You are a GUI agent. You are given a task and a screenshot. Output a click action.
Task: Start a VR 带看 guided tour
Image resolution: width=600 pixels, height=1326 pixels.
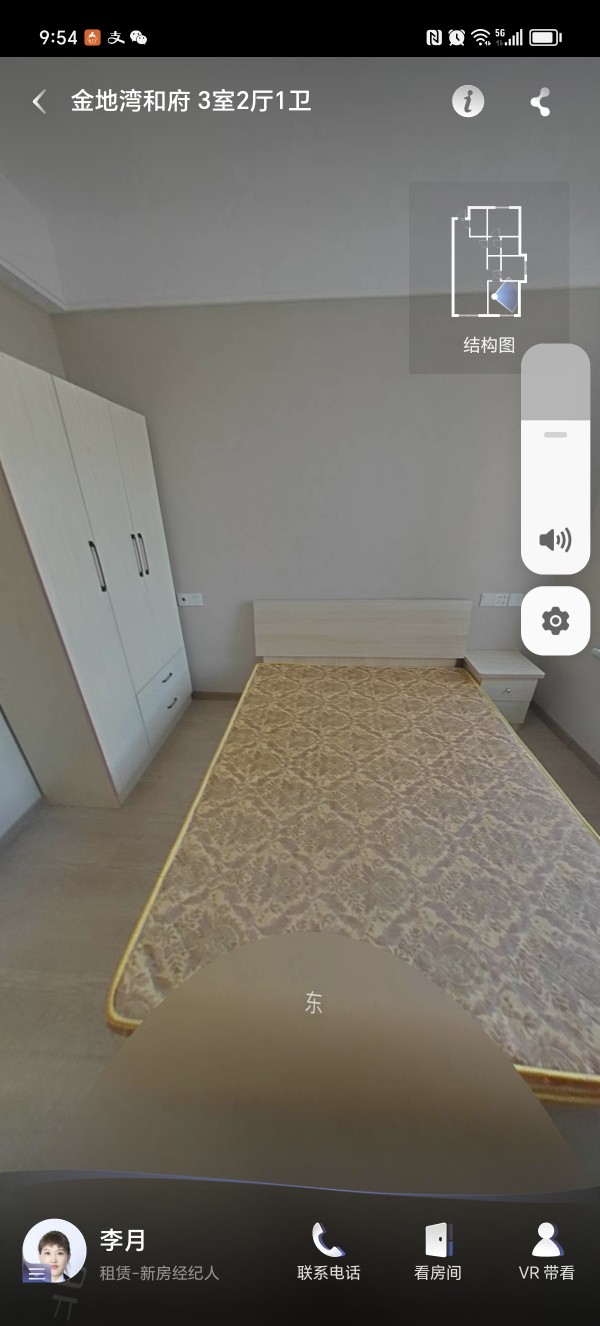click(x=546, y=1250)
